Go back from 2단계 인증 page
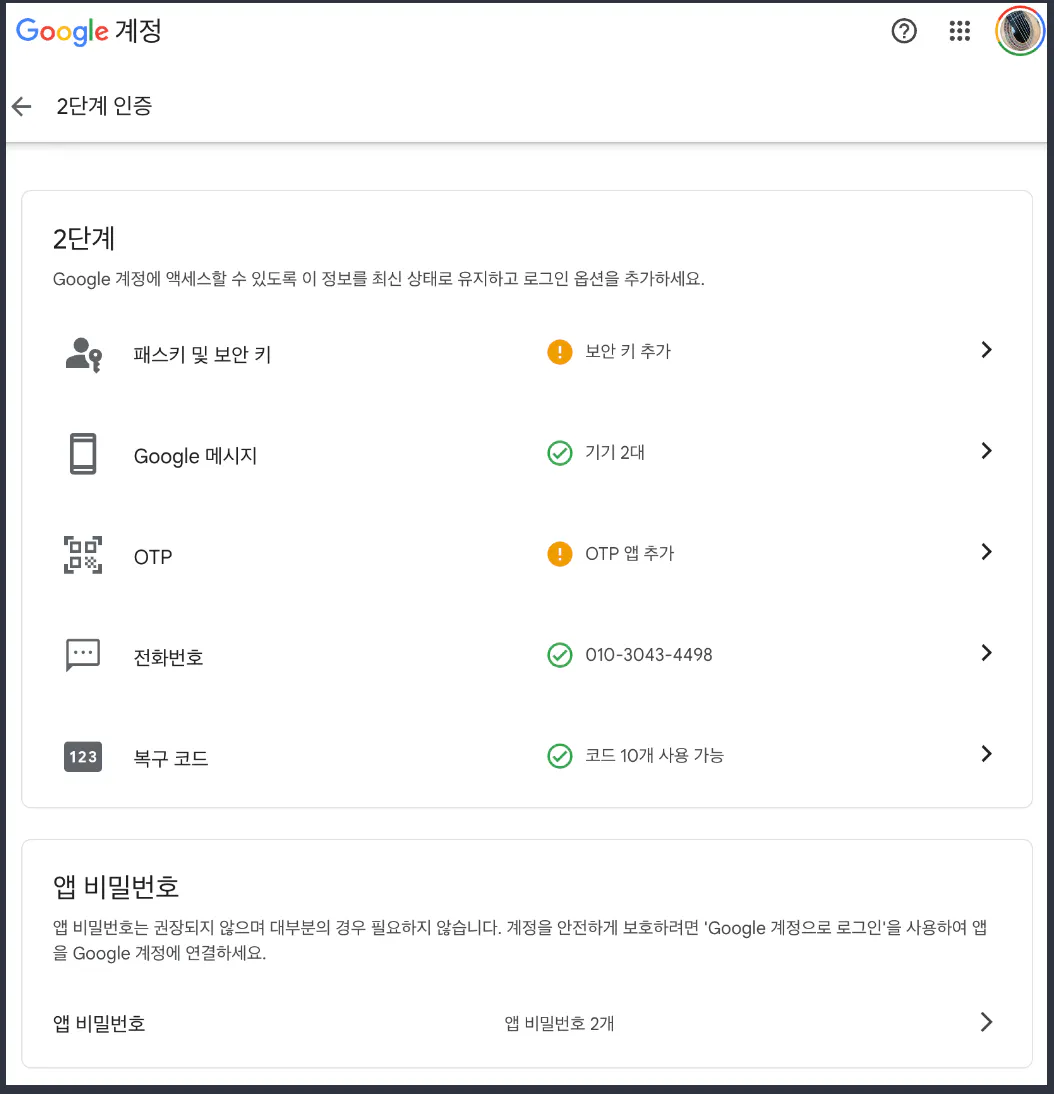Image resolution: width=1054 pixels, height=1094 pixels. point(22,106)
